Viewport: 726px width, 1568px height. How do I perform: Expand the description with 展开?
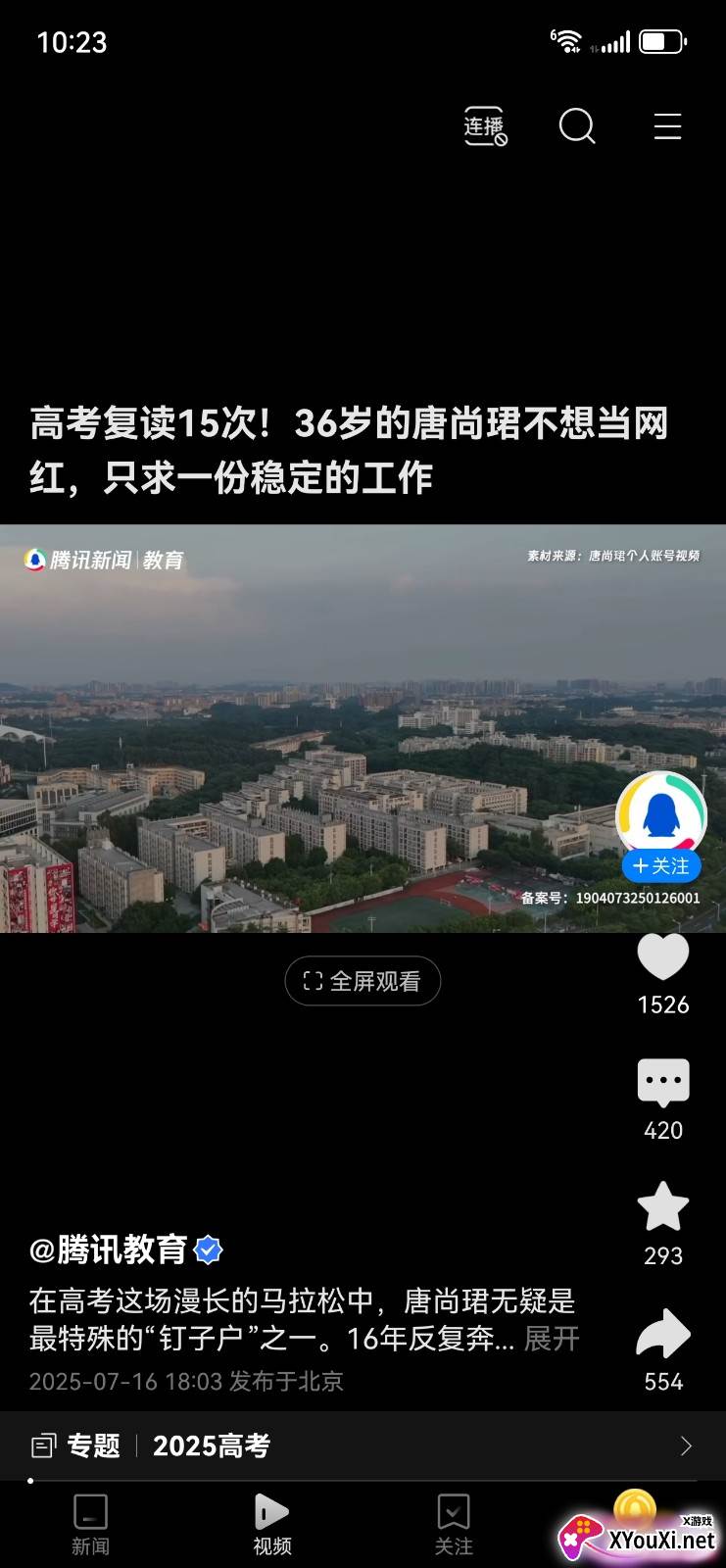(x=552, y=1339)
